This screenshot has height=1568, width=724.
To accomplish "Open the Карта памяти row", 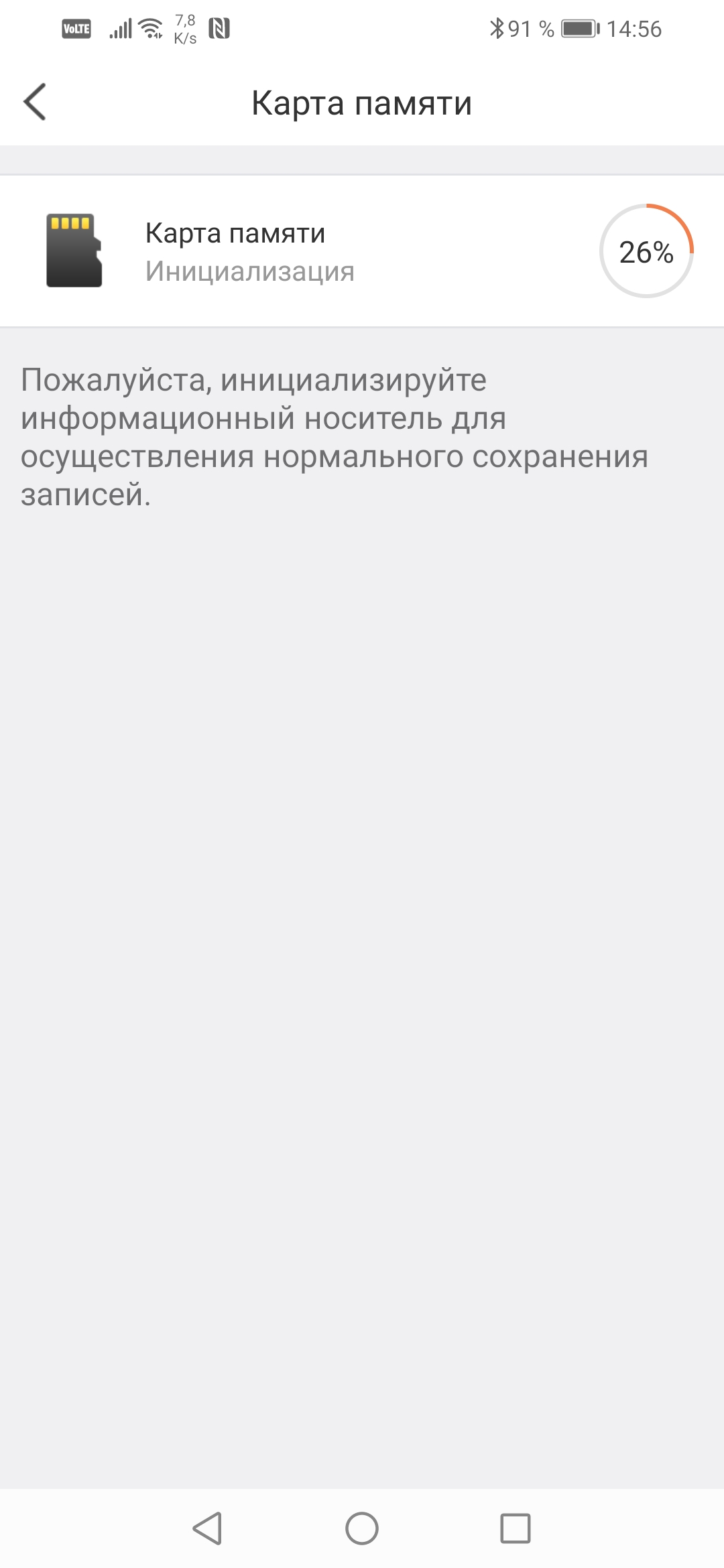I will point(362,251).
